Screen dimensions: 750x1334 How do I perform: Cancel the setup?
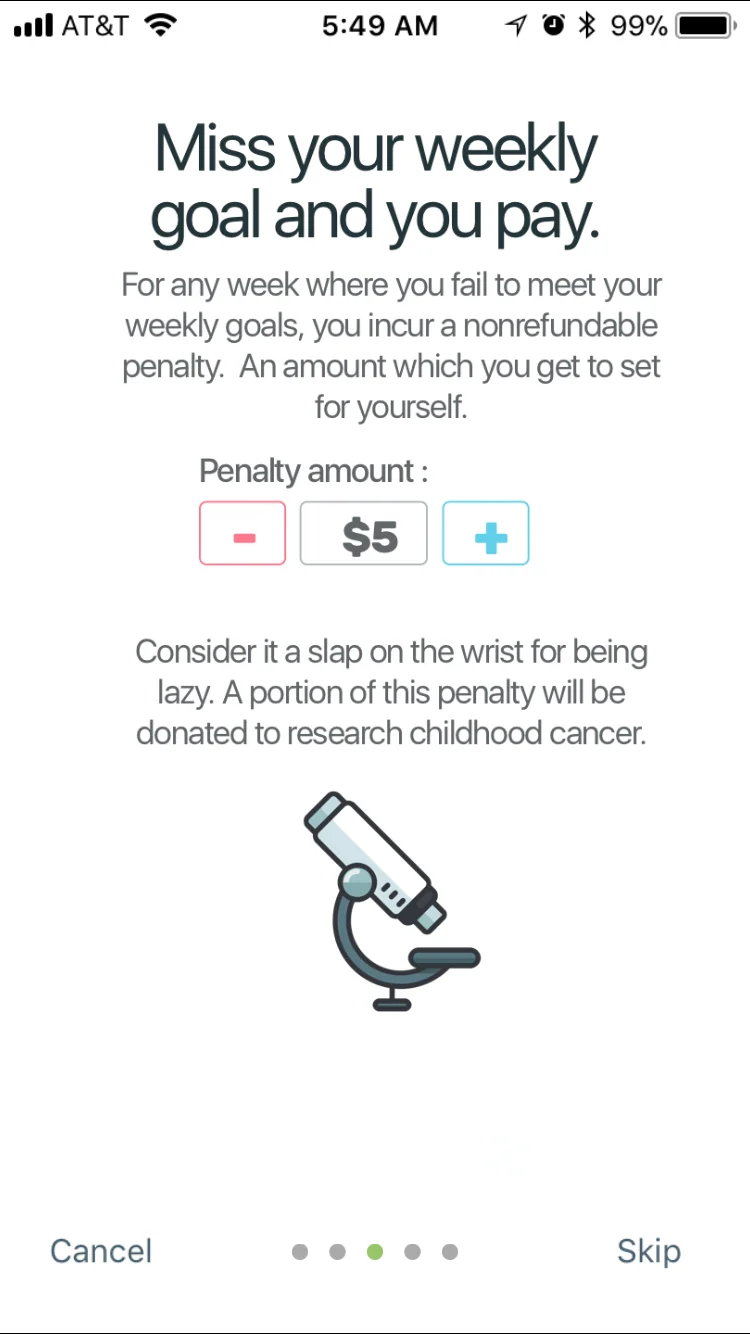101,1251
